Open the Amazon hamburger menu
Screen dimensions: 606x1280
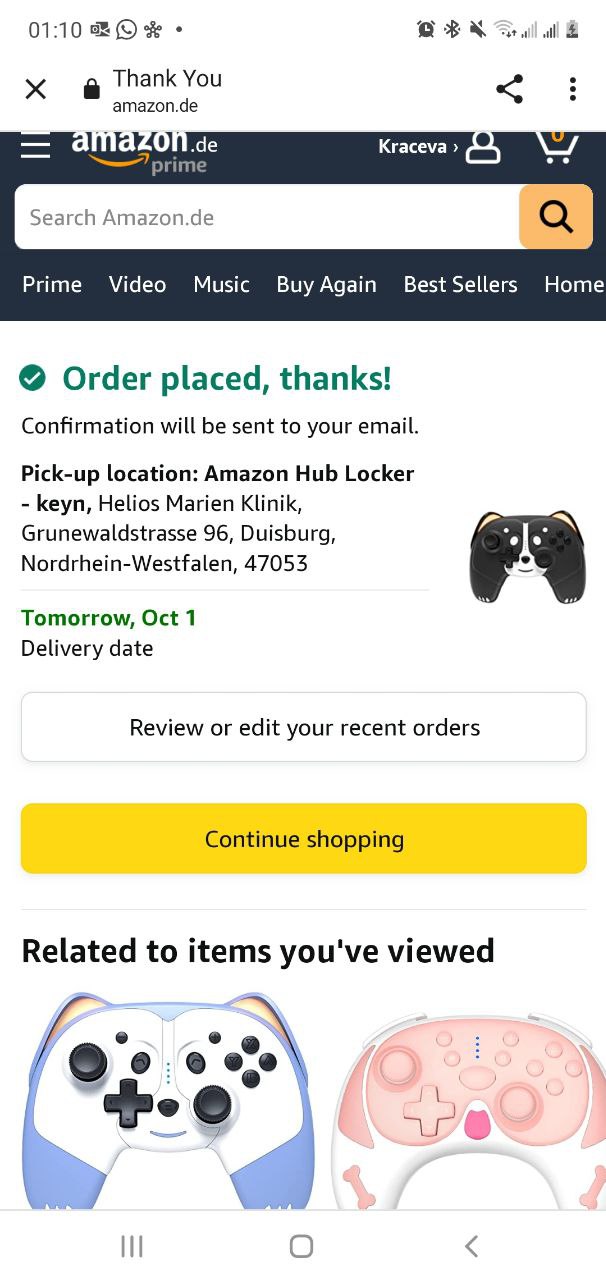(x=36, y=148)
